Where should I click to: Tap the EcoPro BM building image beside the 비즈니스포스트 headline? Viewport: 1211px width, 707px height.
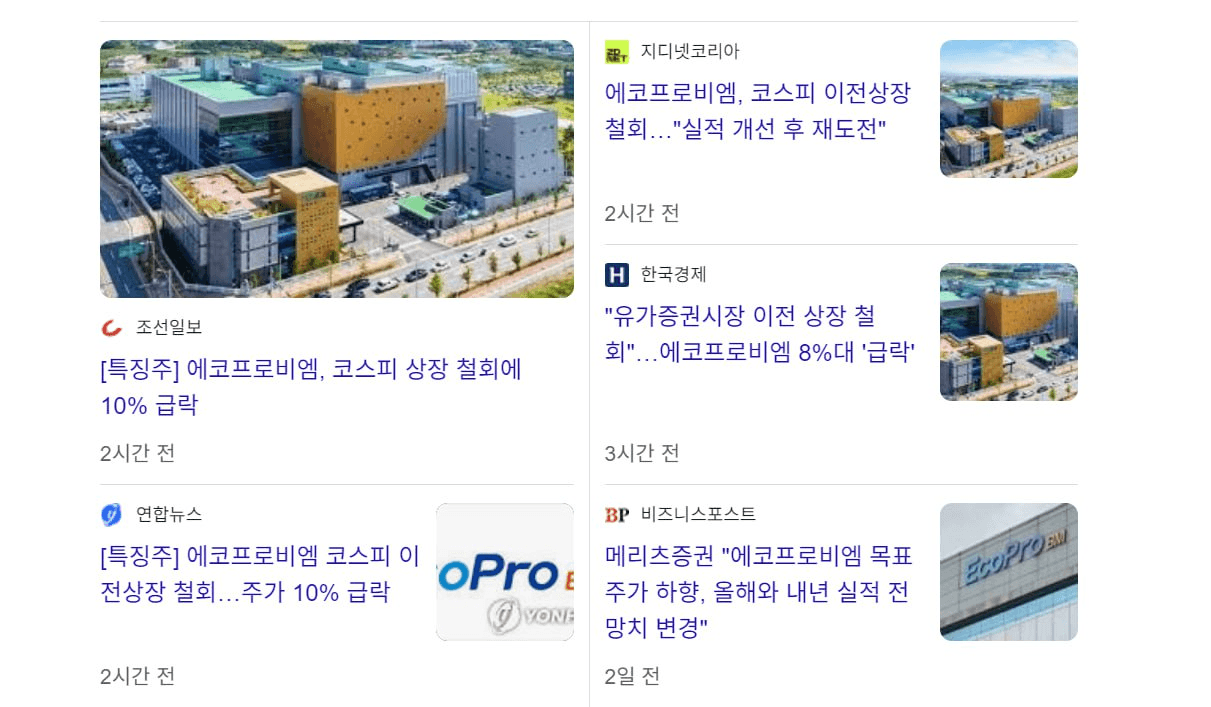1008,572
